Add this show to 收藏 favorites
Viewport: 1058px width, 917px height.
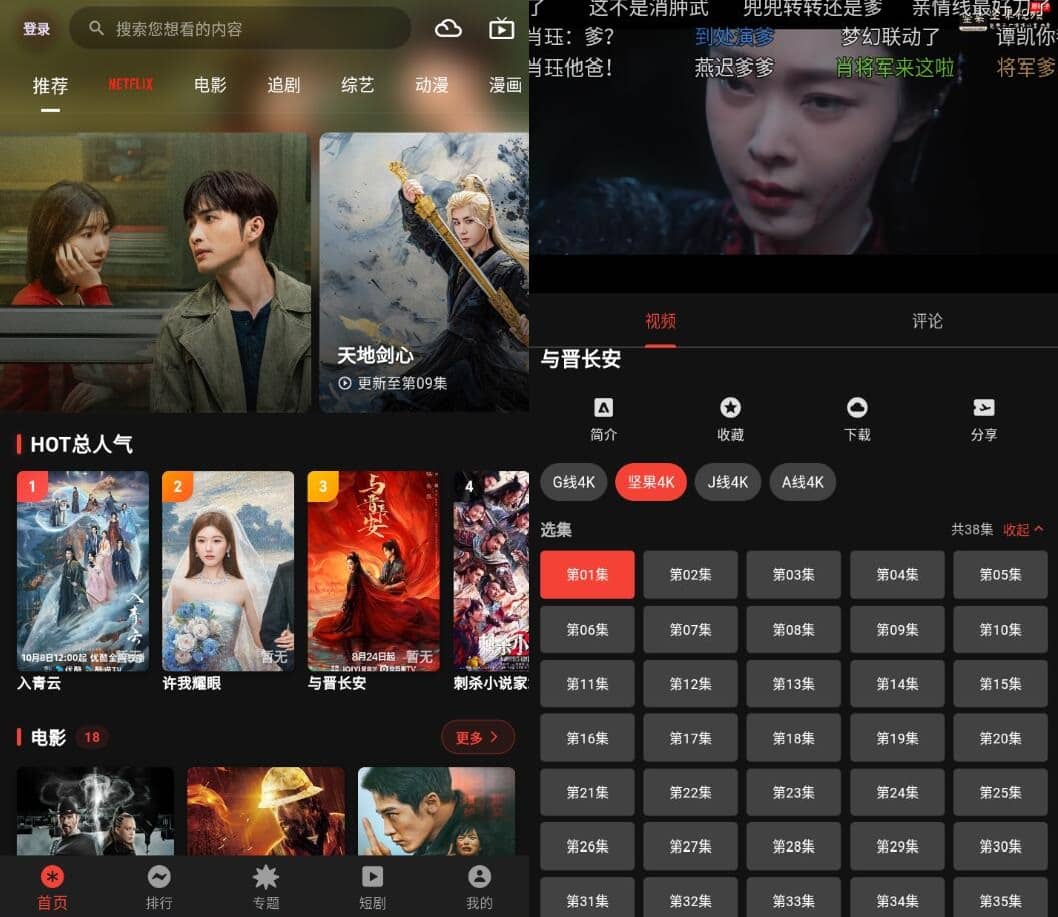pyautogui.click(x=730, y=419)
